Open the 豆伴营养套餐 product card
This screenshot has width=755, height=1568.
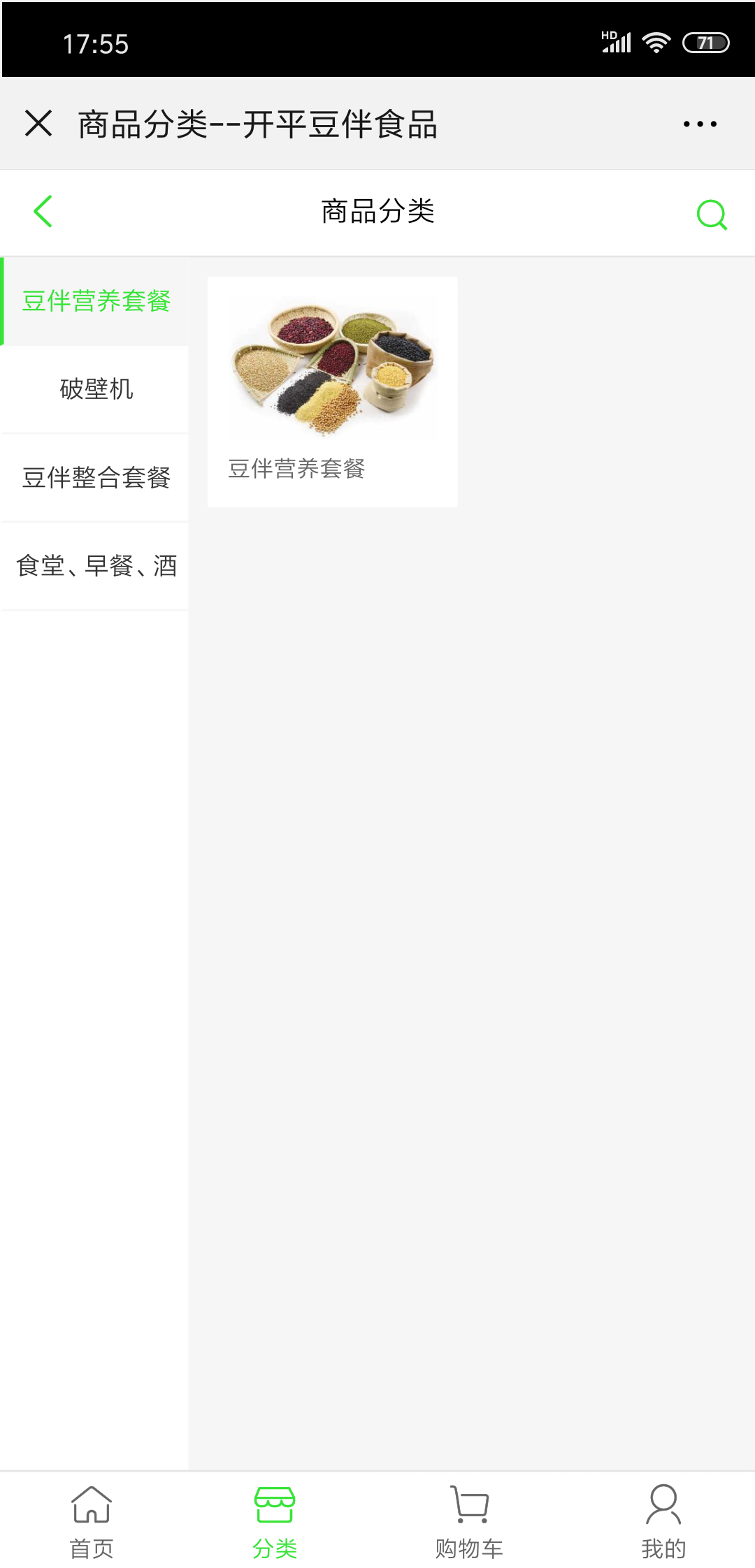tap(333, 391)
